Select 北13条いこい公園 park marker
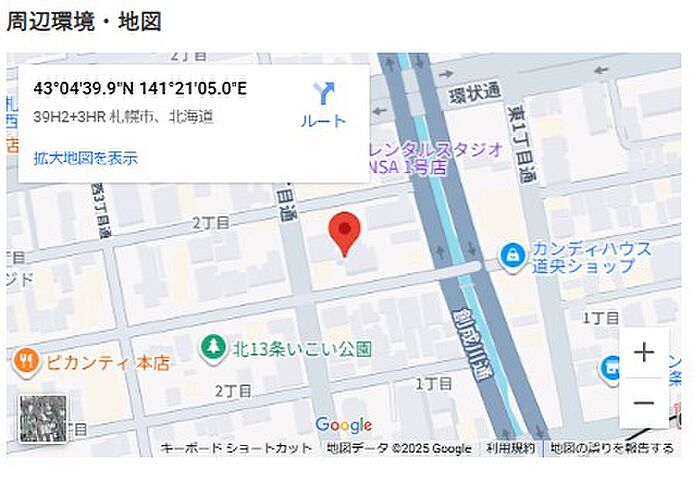Image resolution: width=700 pixels, height=479 pixels. coord(212,348)
